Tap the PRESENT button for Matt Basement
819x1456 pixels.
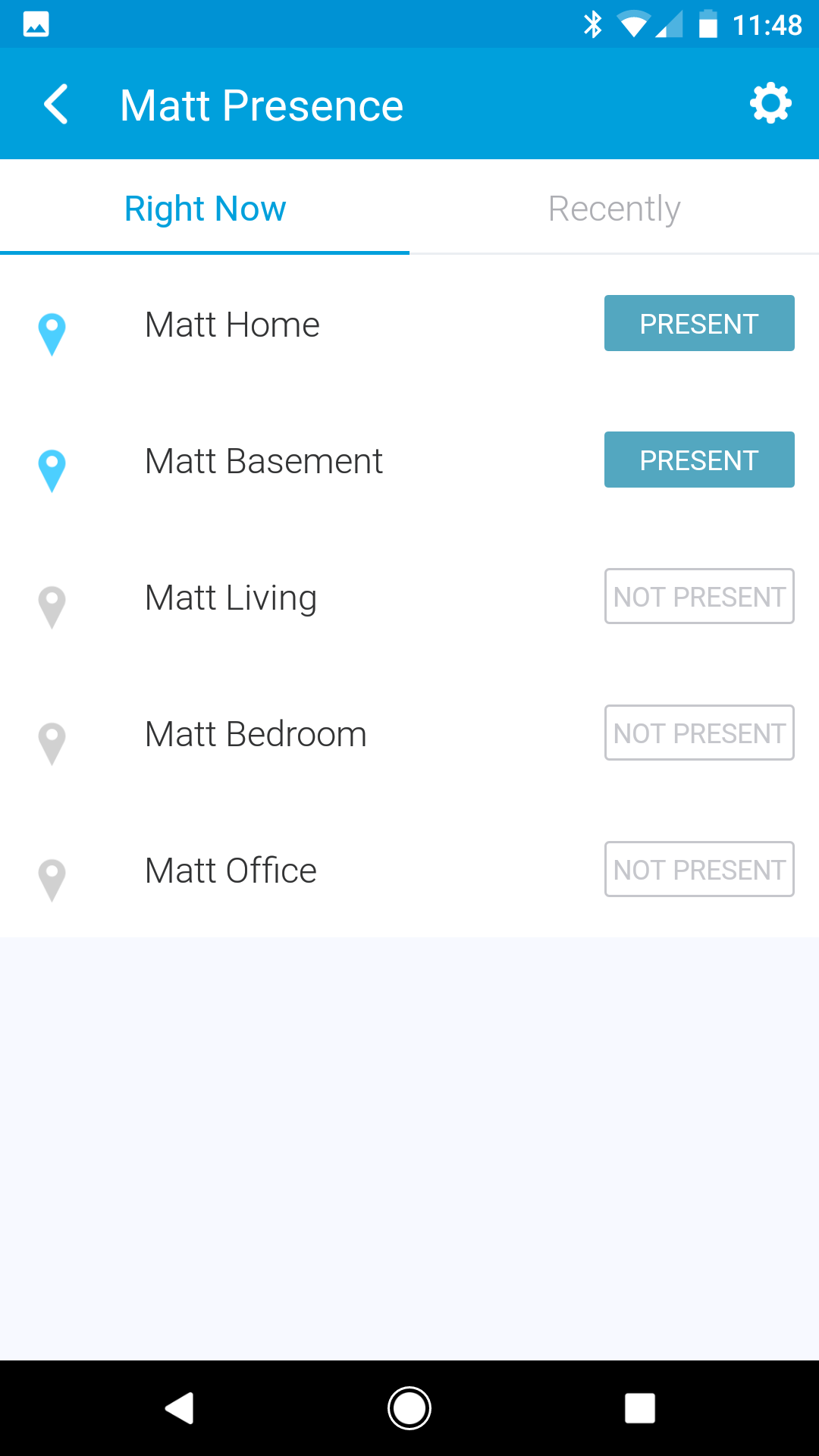[x=699, y=460]
